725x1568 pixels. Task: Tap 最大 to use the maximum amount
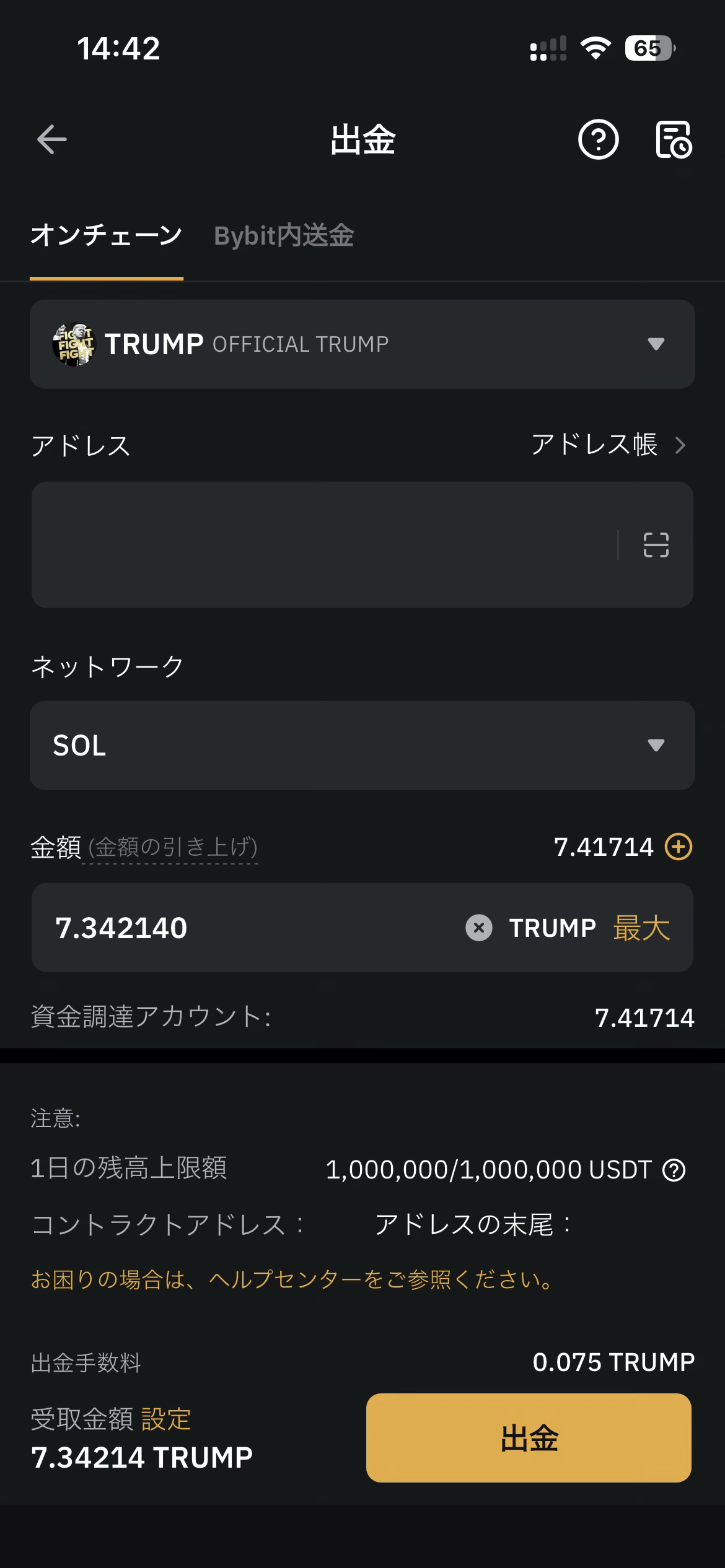tap(641, 928)
